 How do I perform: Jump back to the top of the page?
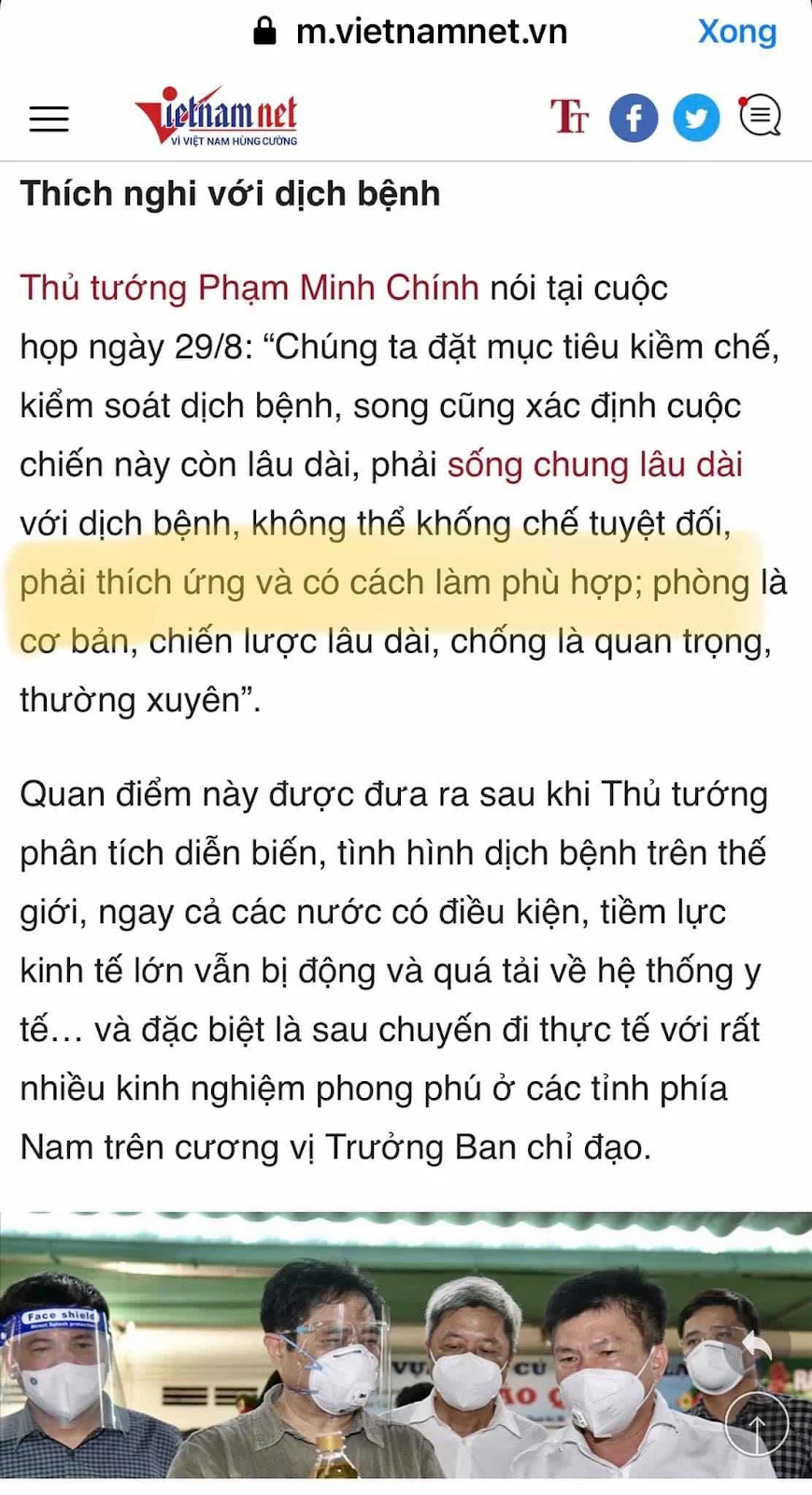(757, 1424)
